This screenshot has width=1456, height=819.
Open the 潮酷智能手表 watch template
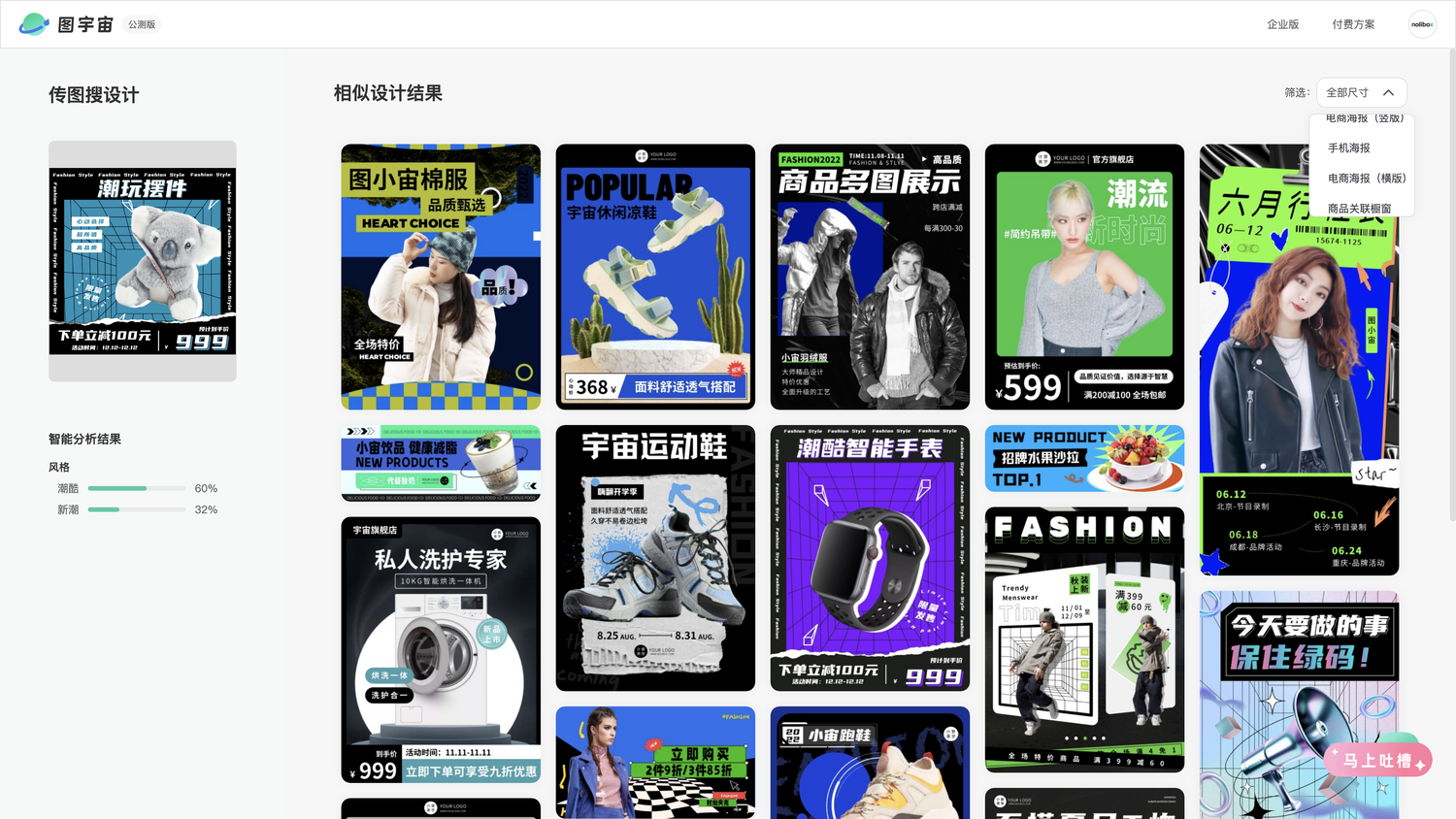click(x=870, y=558)
